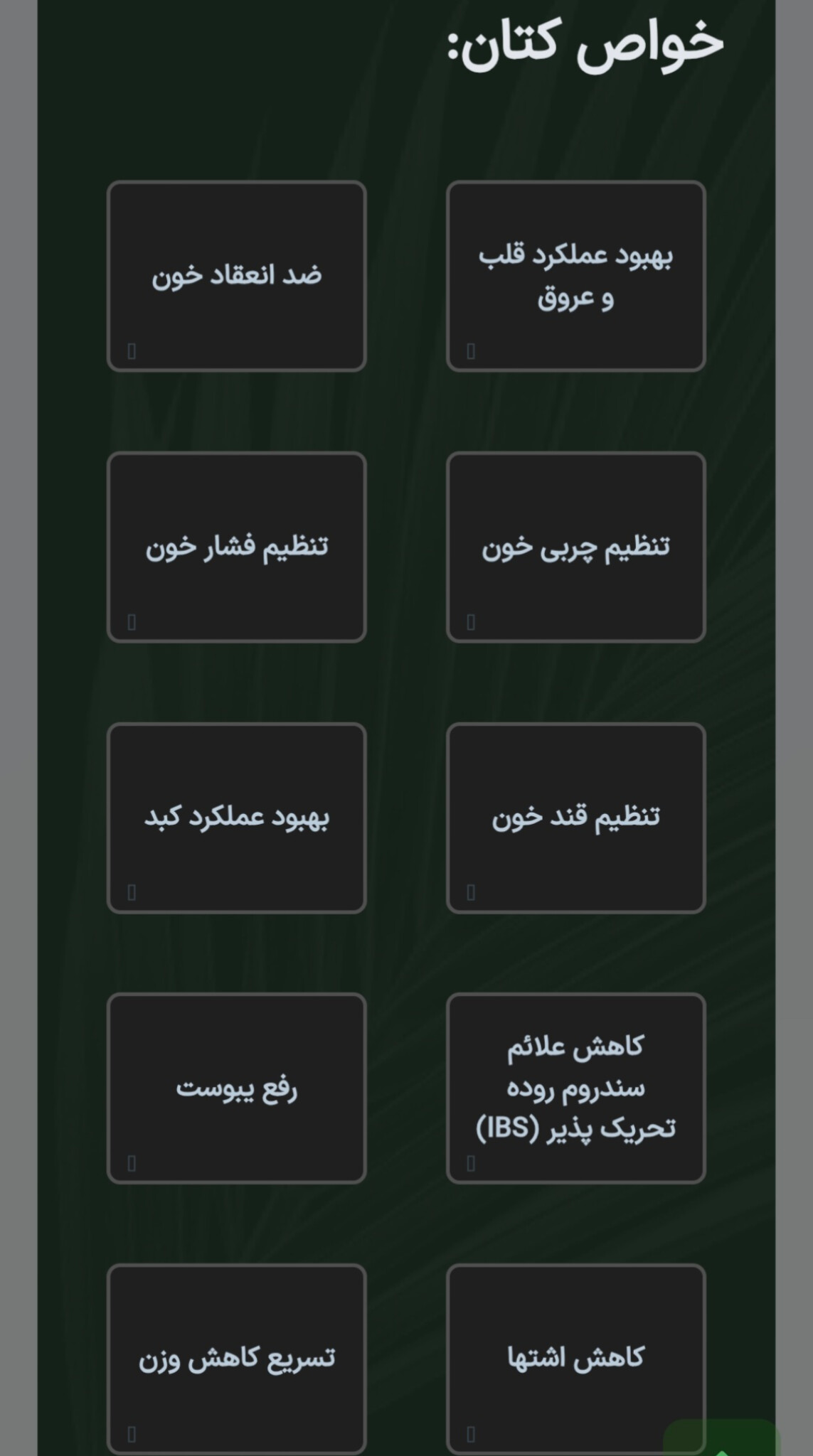Open the بهبود عملکرد کبد card
Viewport: 813px width, 1456px height.
pos(236,818)
